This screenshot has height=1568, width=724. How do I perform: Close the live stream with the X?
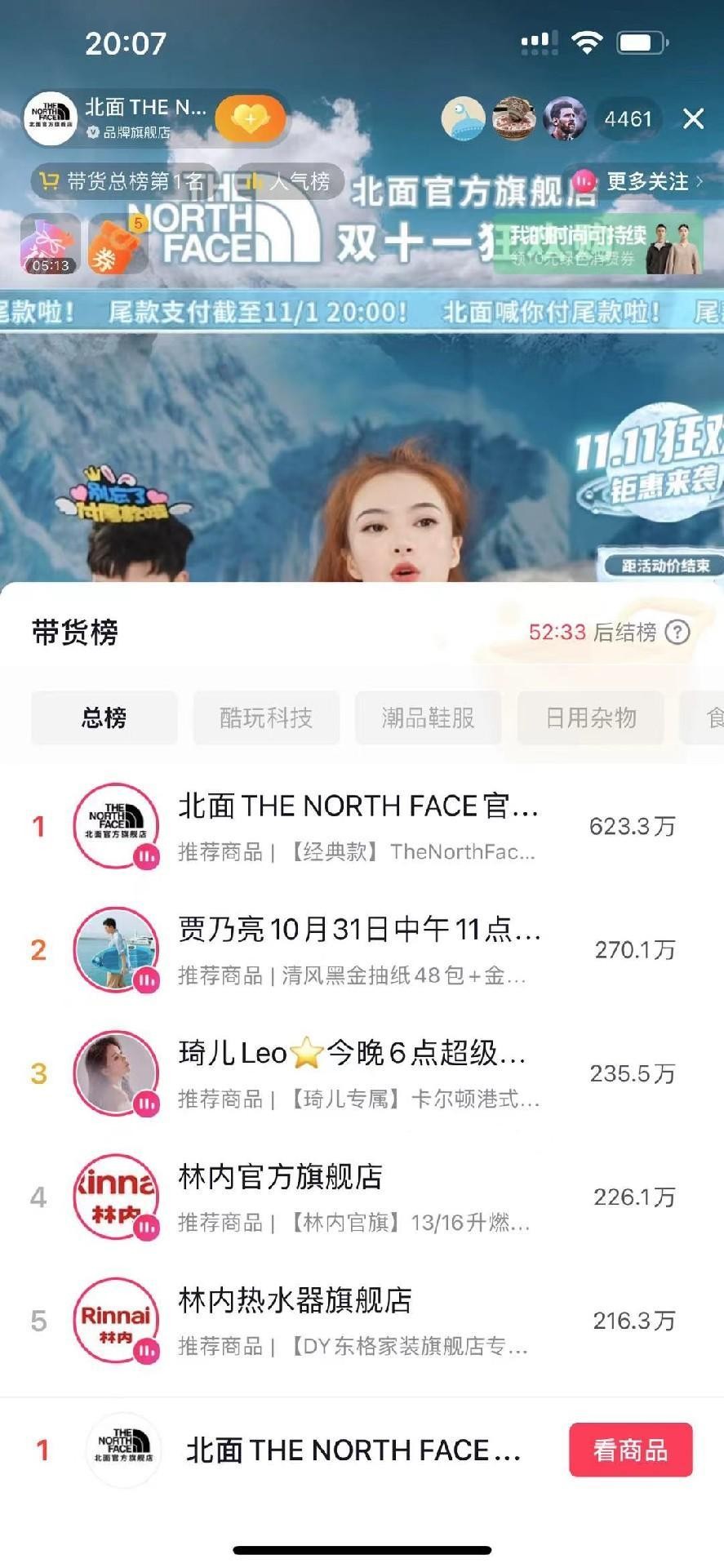click(693, 119)
